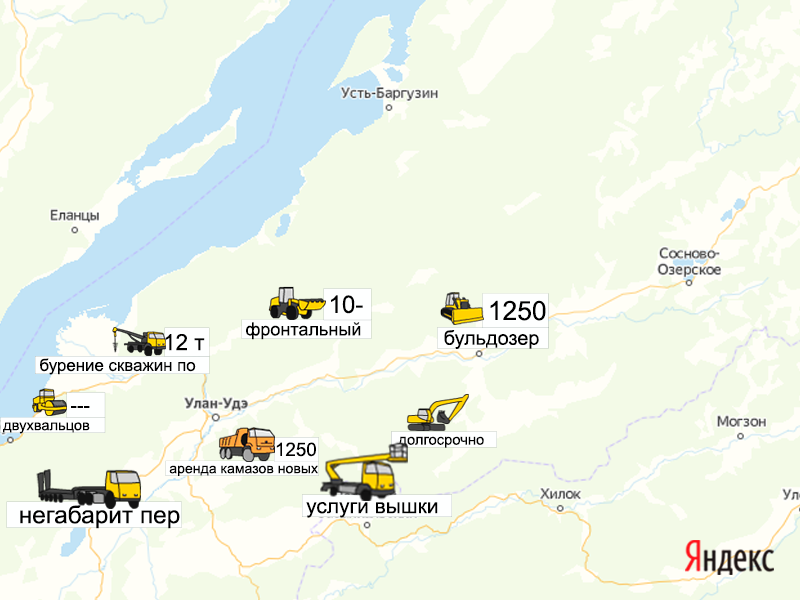Select the аренда камазов новых marker
The width and height of the screenshot is (800, 600).
click(x=246, y=444)
